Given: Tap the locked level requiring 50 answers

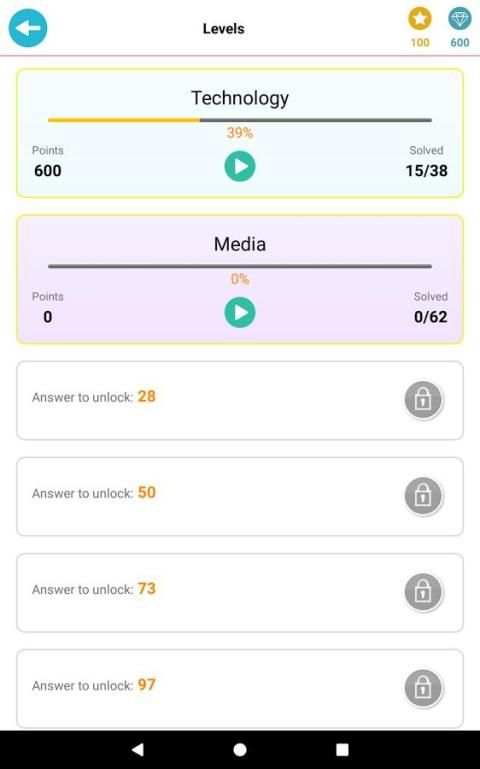Looking at the screenshot, I should (x=240, y=496).
